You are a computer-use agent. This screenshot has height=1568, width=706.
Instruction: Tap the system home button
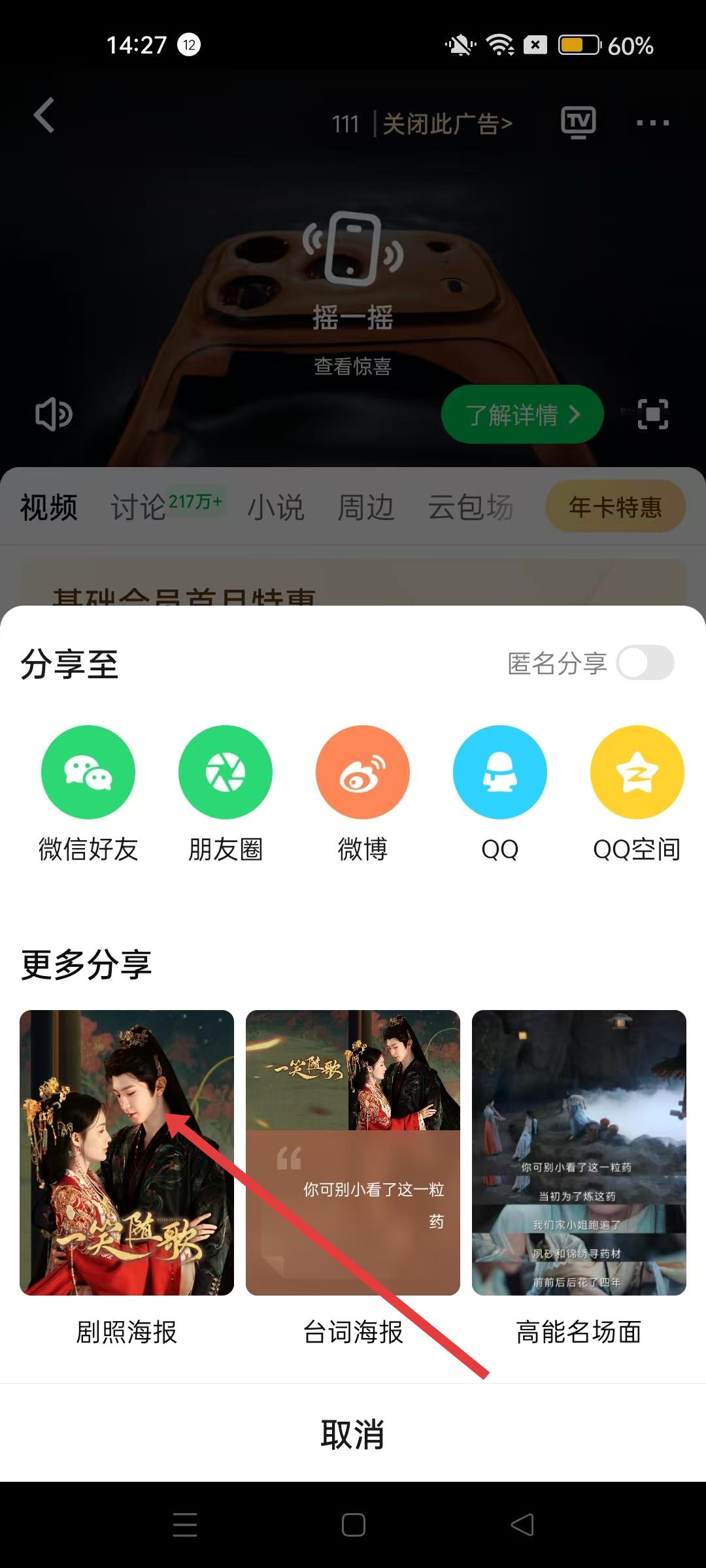point(353,1525)
